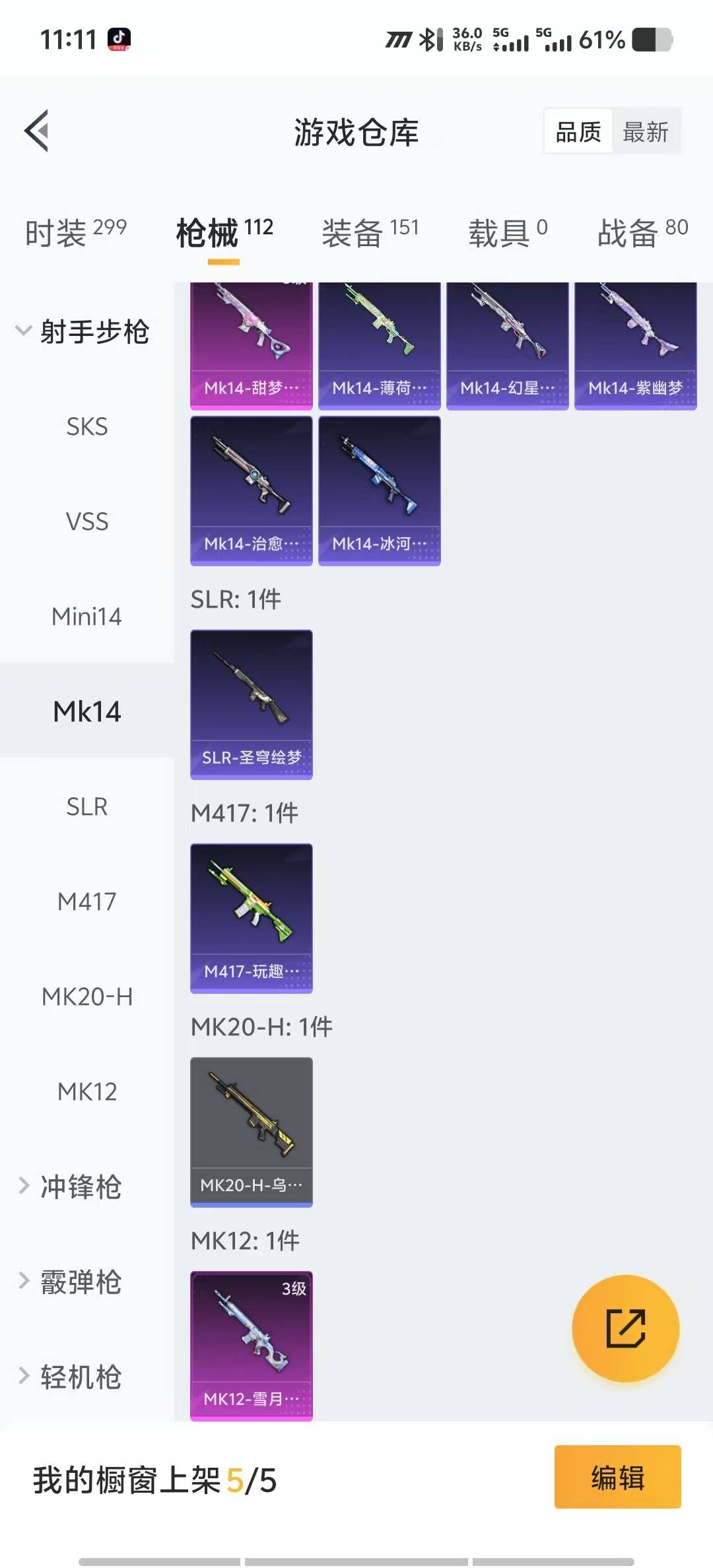Open the MK12-雪月 skin tile
The image size is (713, 1568).
pos(251,1345)
